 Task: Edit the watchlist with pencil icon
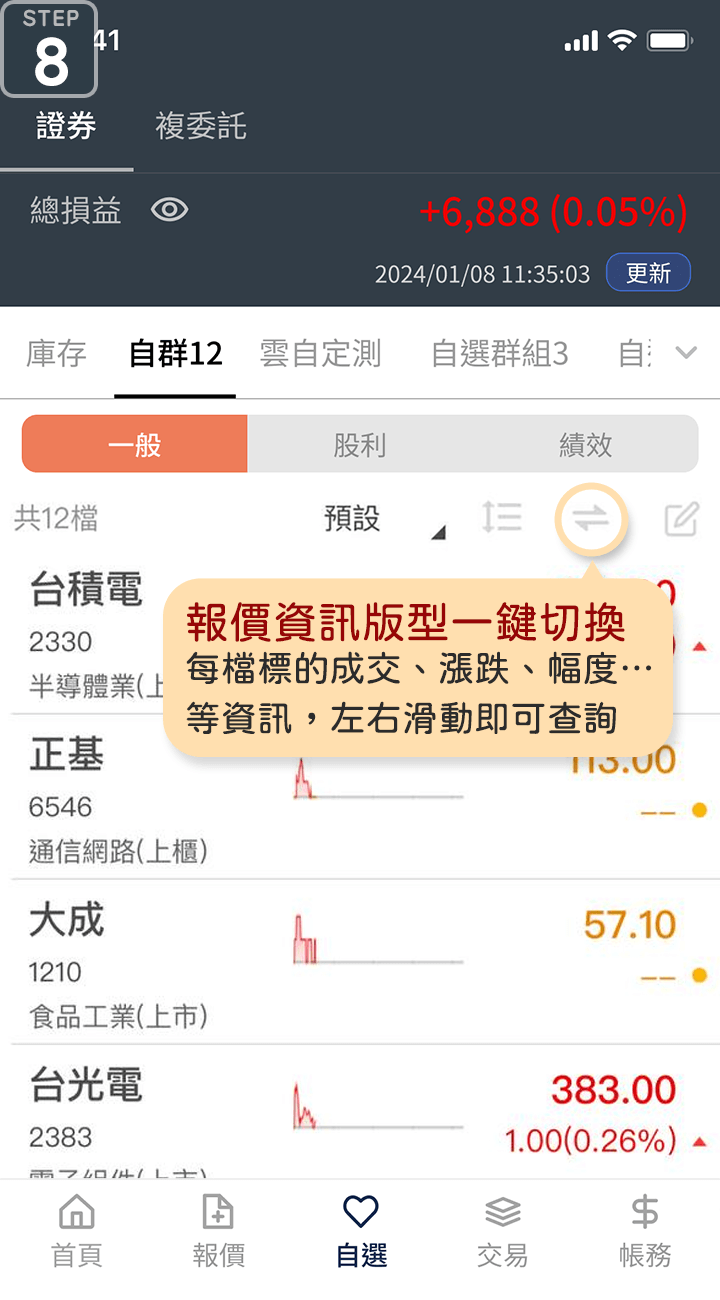pos(681,519)
